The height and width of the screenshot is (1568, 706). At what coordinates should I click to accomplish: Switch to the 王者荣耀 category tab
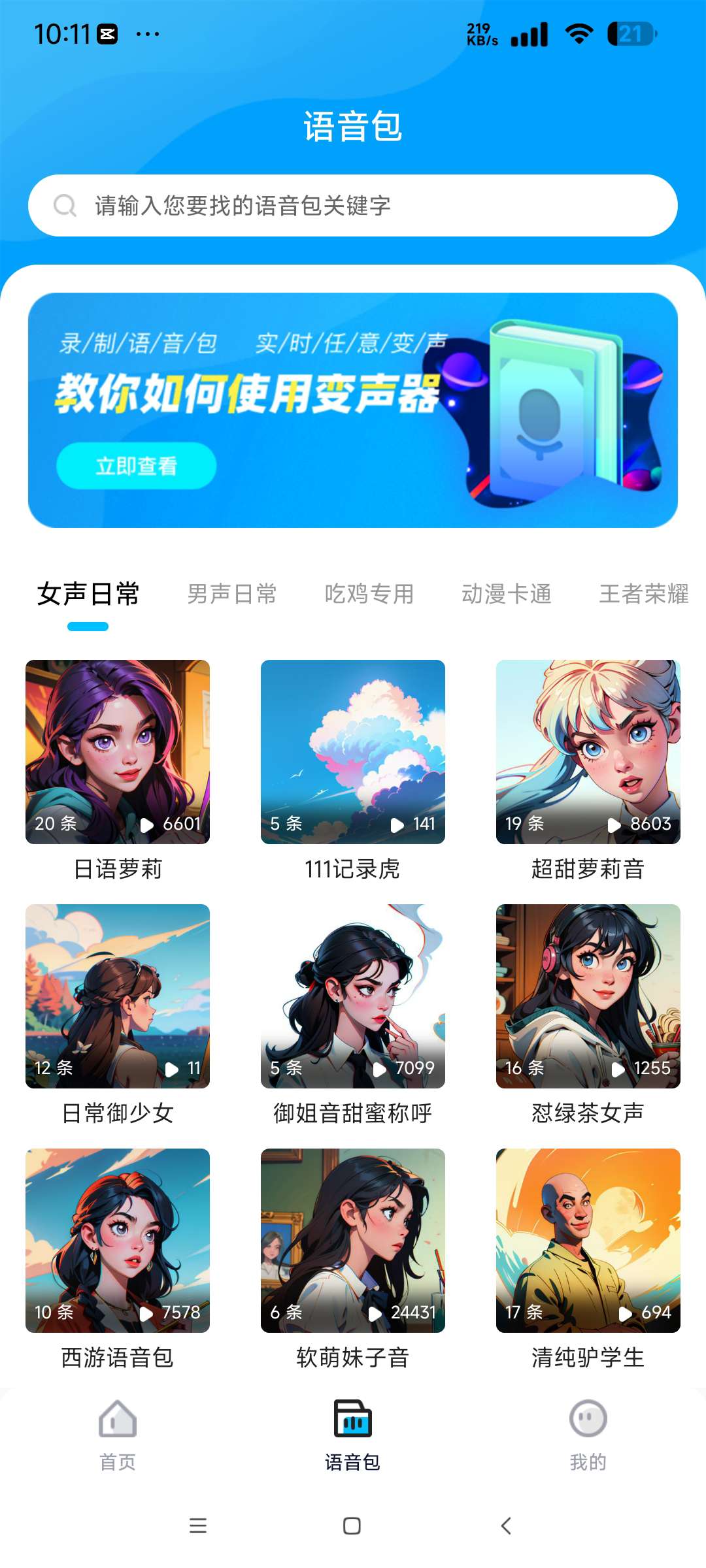coord(644,594)
